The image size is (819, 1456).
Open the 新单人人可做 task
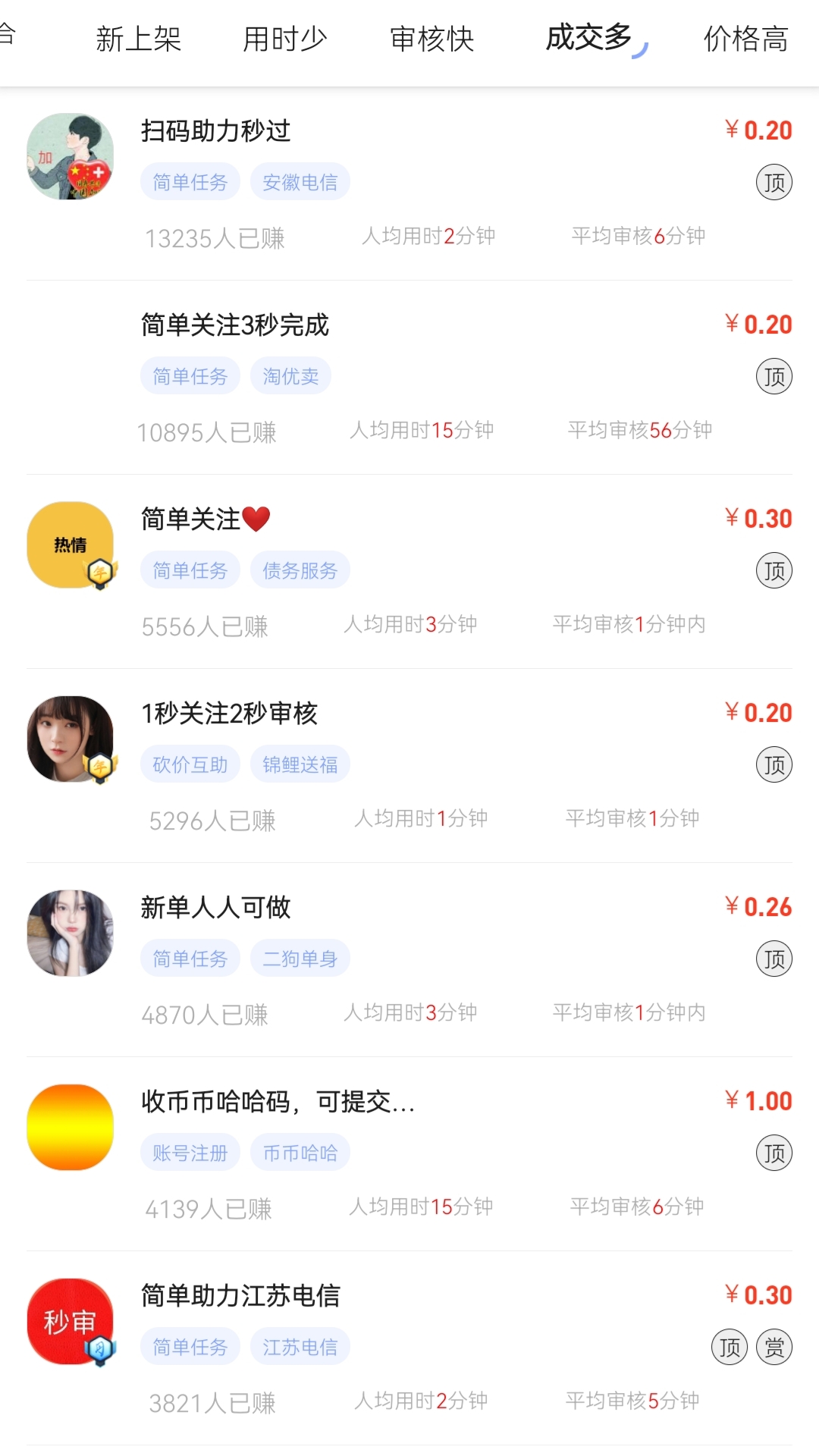click(x=216, y=908)
